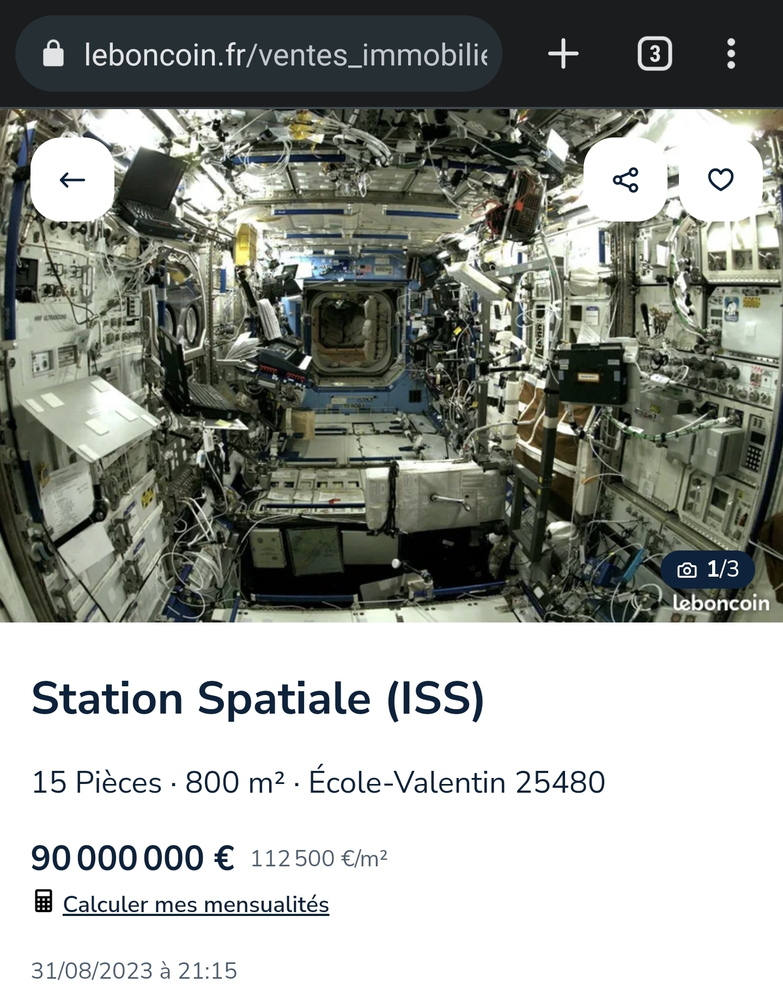
Task: Open a new browser tab
Action: (x=563, y=54)
